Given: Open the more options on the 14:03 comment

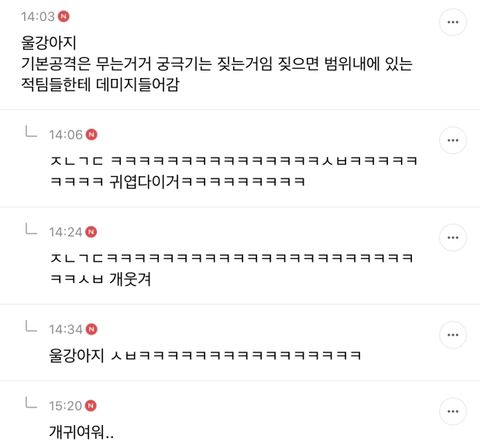Looking at the screenshot, I should (x=453, y=22).
